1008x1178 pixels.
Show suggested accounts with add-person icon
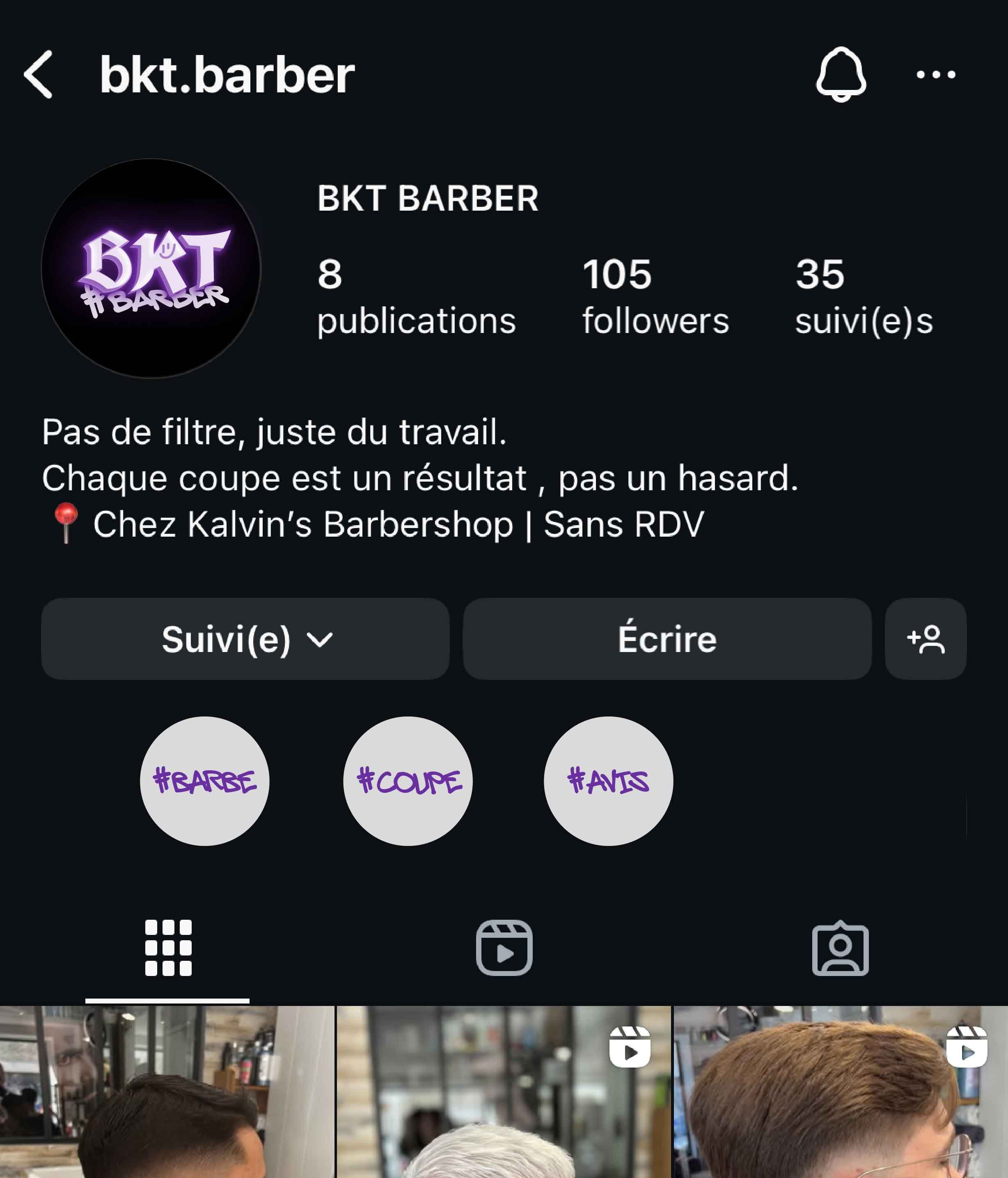point(926,639)
